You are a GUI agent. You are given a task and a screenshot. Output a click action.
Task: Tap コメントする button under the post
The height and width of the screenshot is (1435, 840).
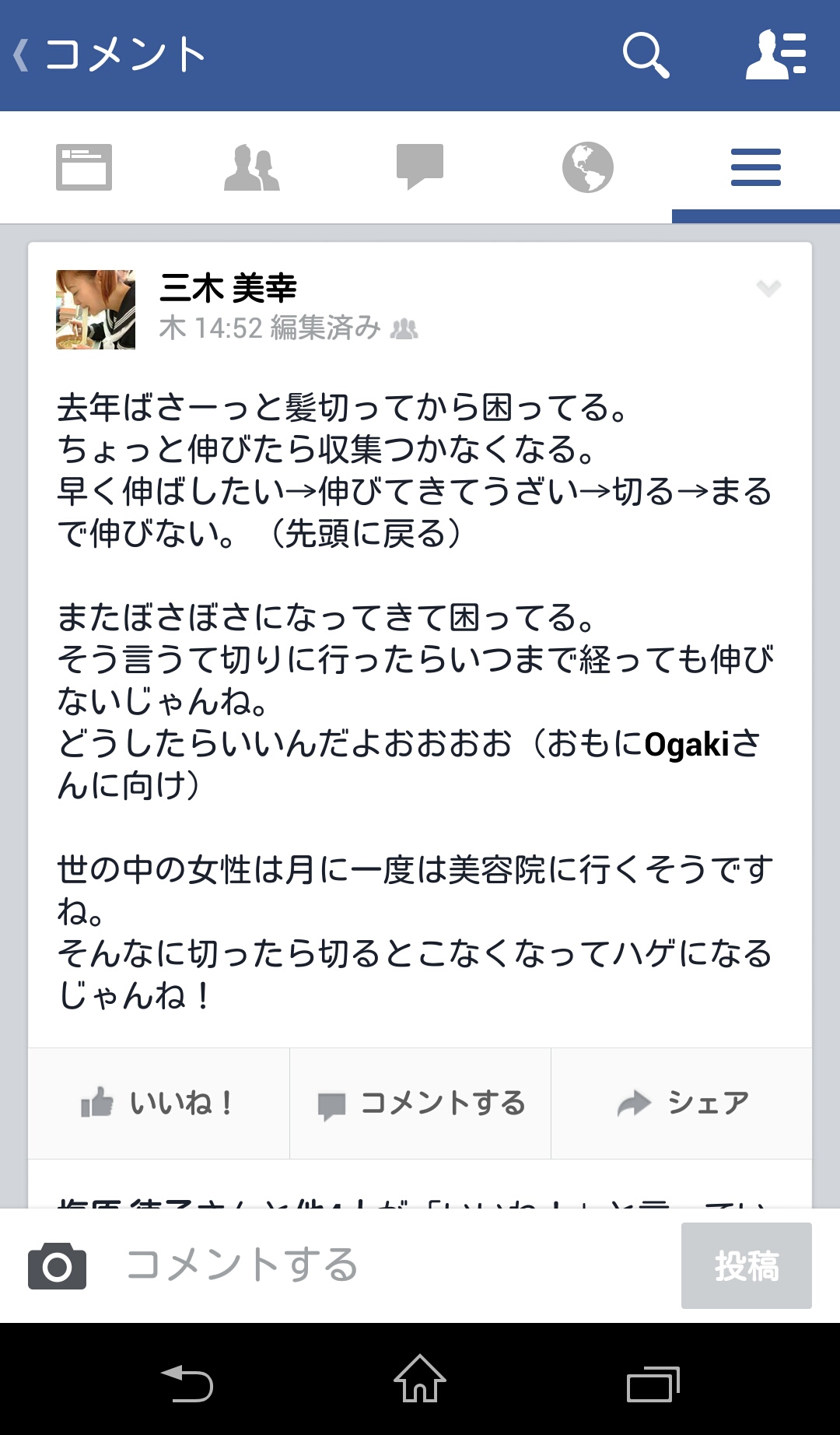[x=421, y=1103]
